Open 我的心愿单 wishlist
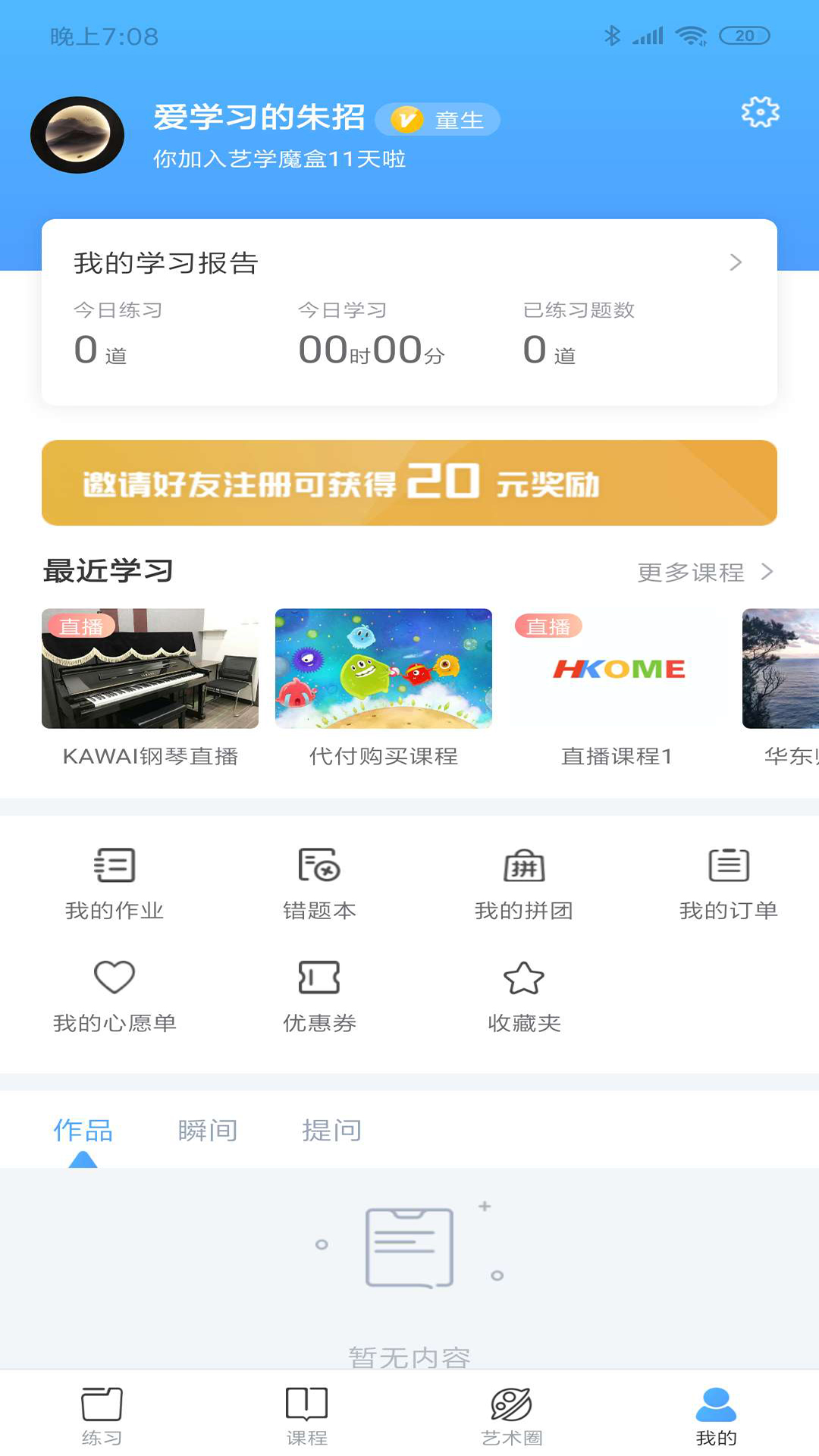Screen dimensions: 819x1456 coord(115,993)
